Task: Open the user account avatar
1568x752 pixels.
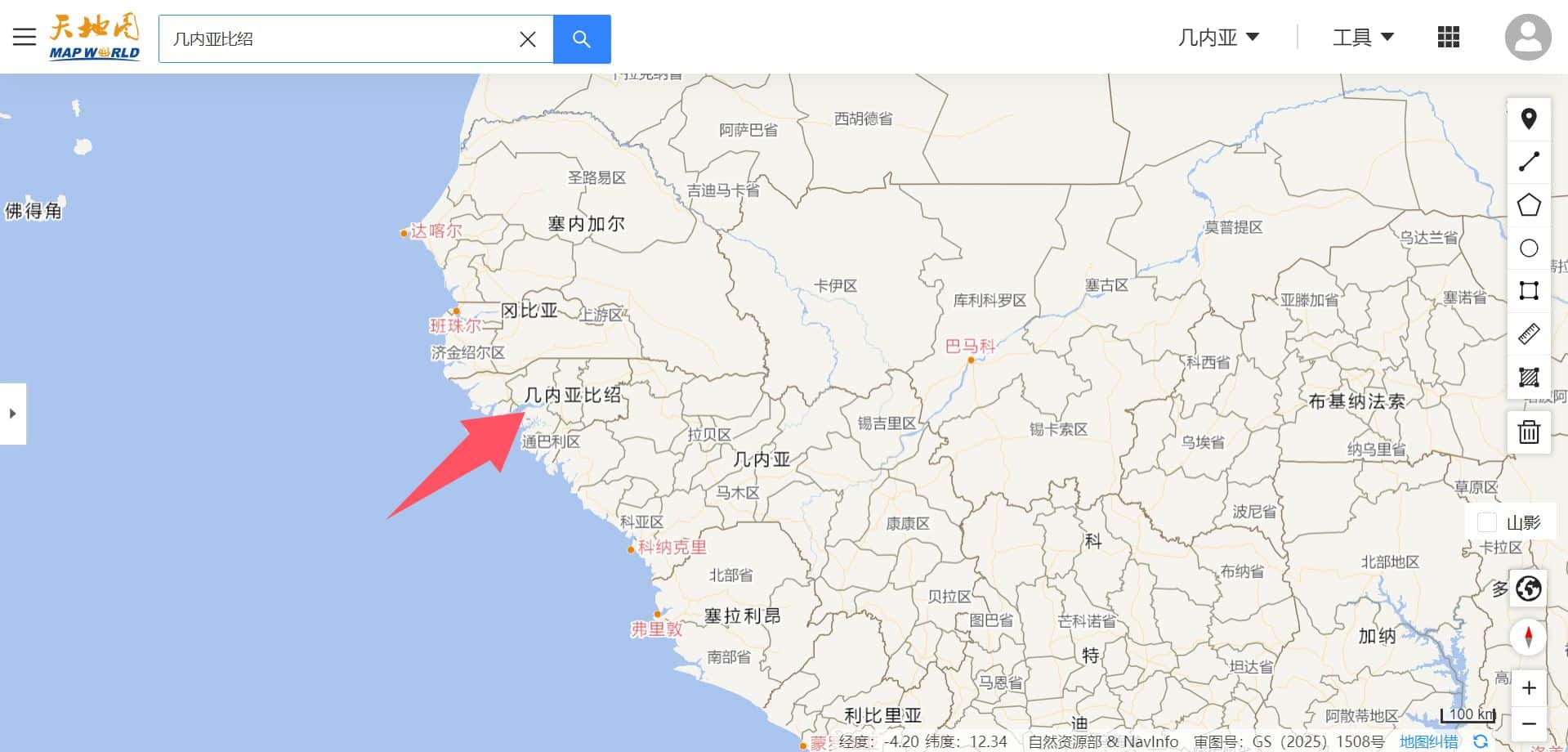Action: click(1527, 37)
